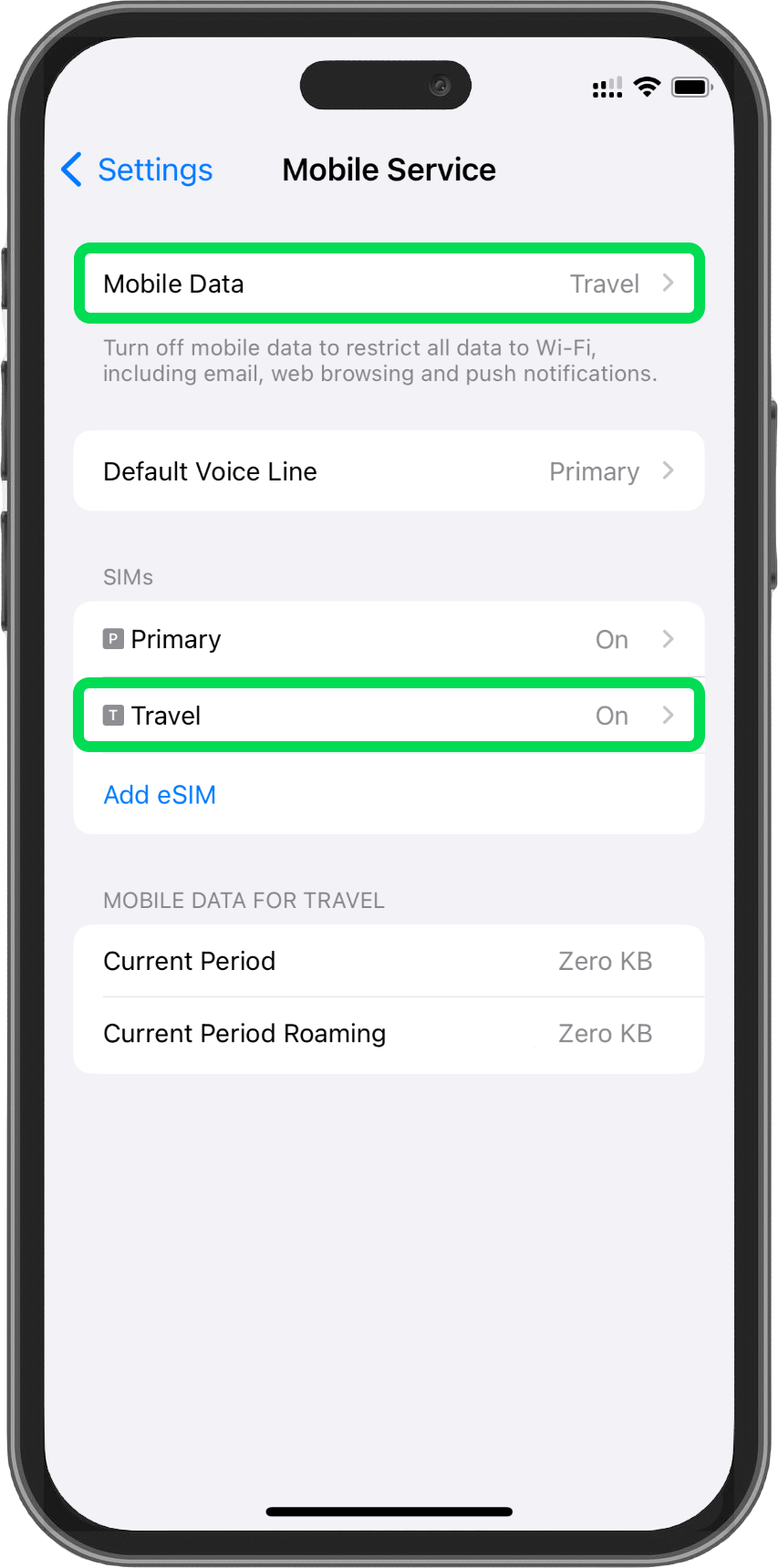Open the Mobile Data setting
Image resolution: width=778 pixels, height=1568 pixels.
[389, 284]
